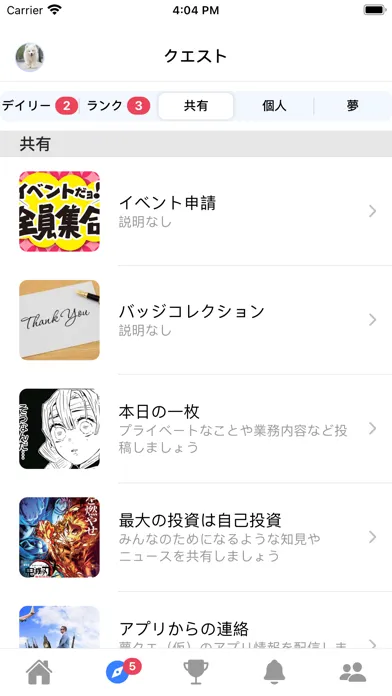Viewport: 392px width, 696px height.
Task: Switch to the ランク tab
Action: (x=119, y=106)
